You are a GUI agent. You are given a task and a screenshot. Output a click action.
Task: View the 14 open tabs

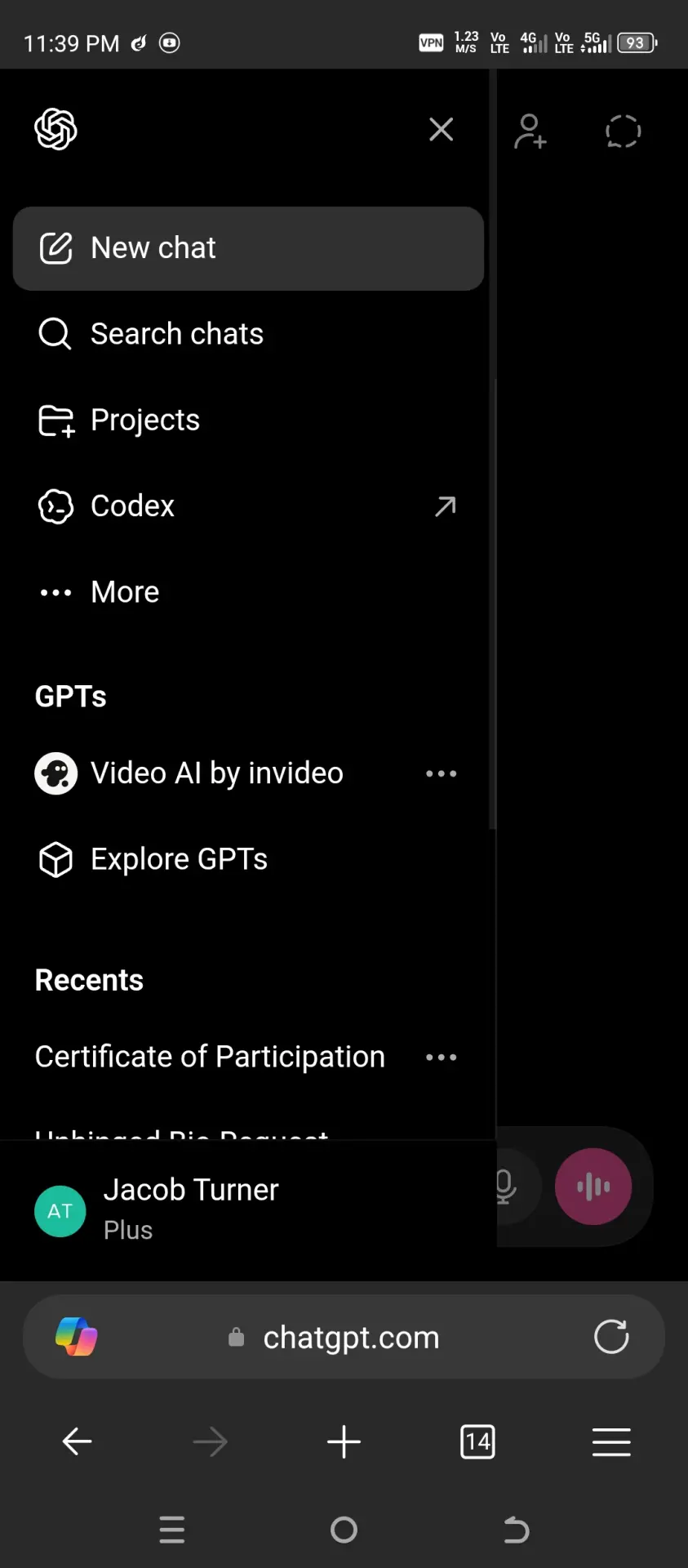477,1441
